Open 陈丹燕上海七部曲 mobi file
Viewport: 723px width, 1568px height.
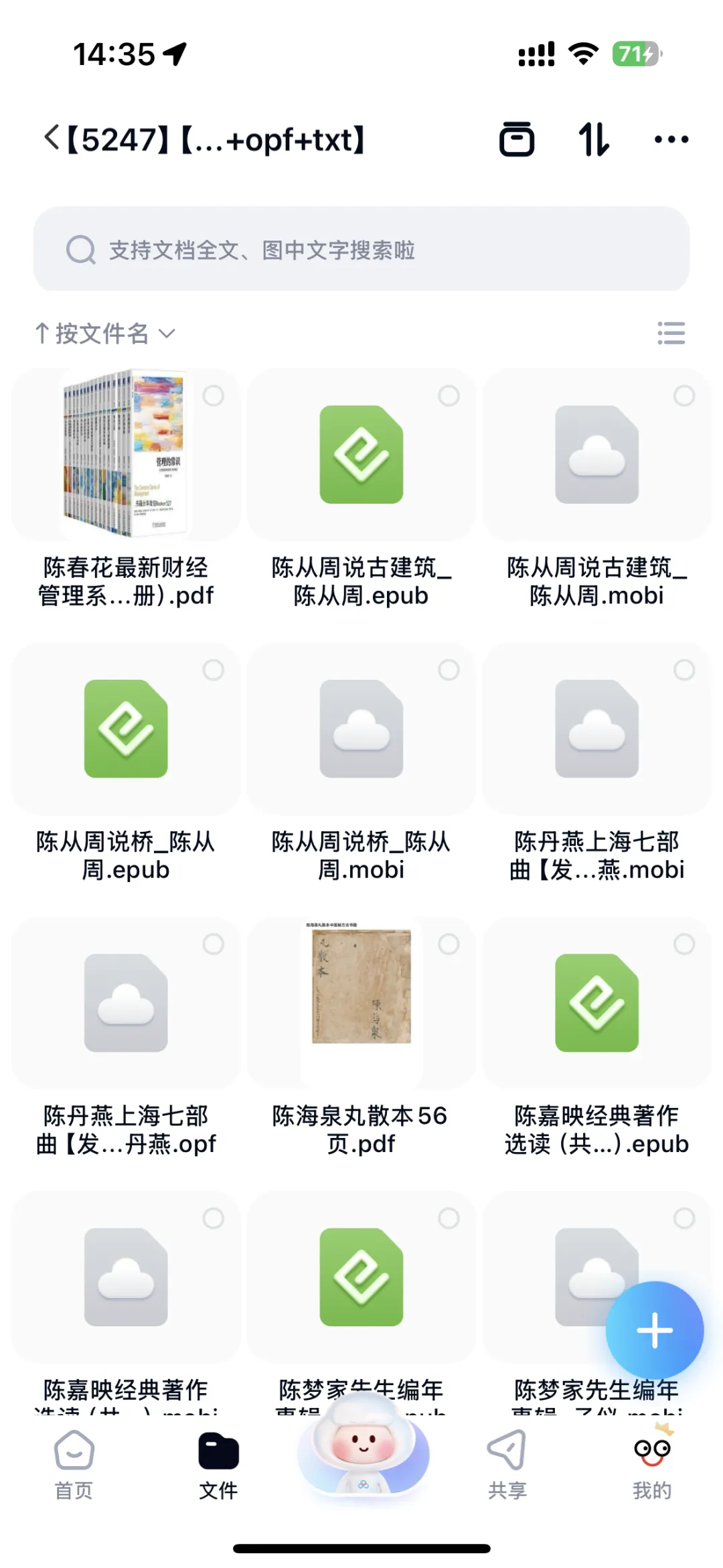point(597,764)
